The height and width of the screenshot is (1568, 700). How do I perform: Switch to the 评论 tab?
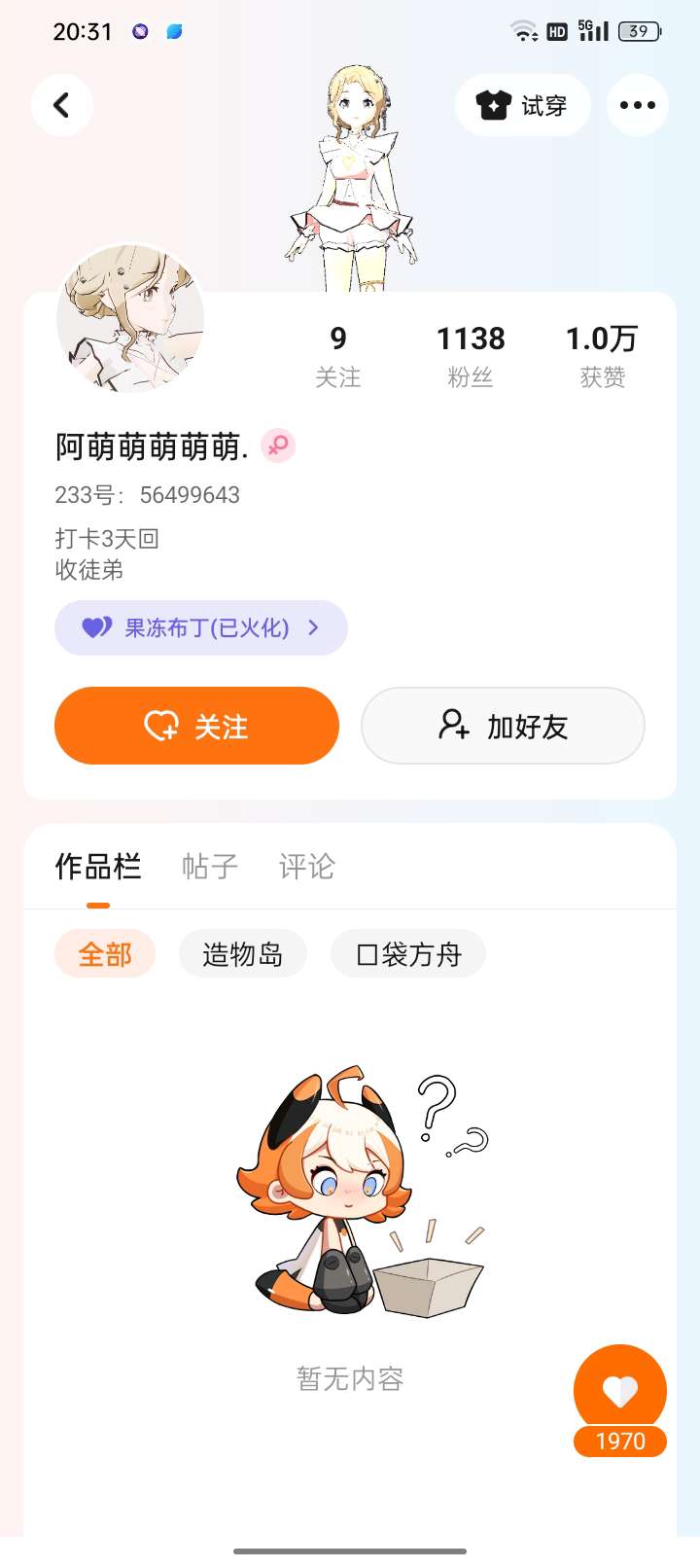coord(307,866)
